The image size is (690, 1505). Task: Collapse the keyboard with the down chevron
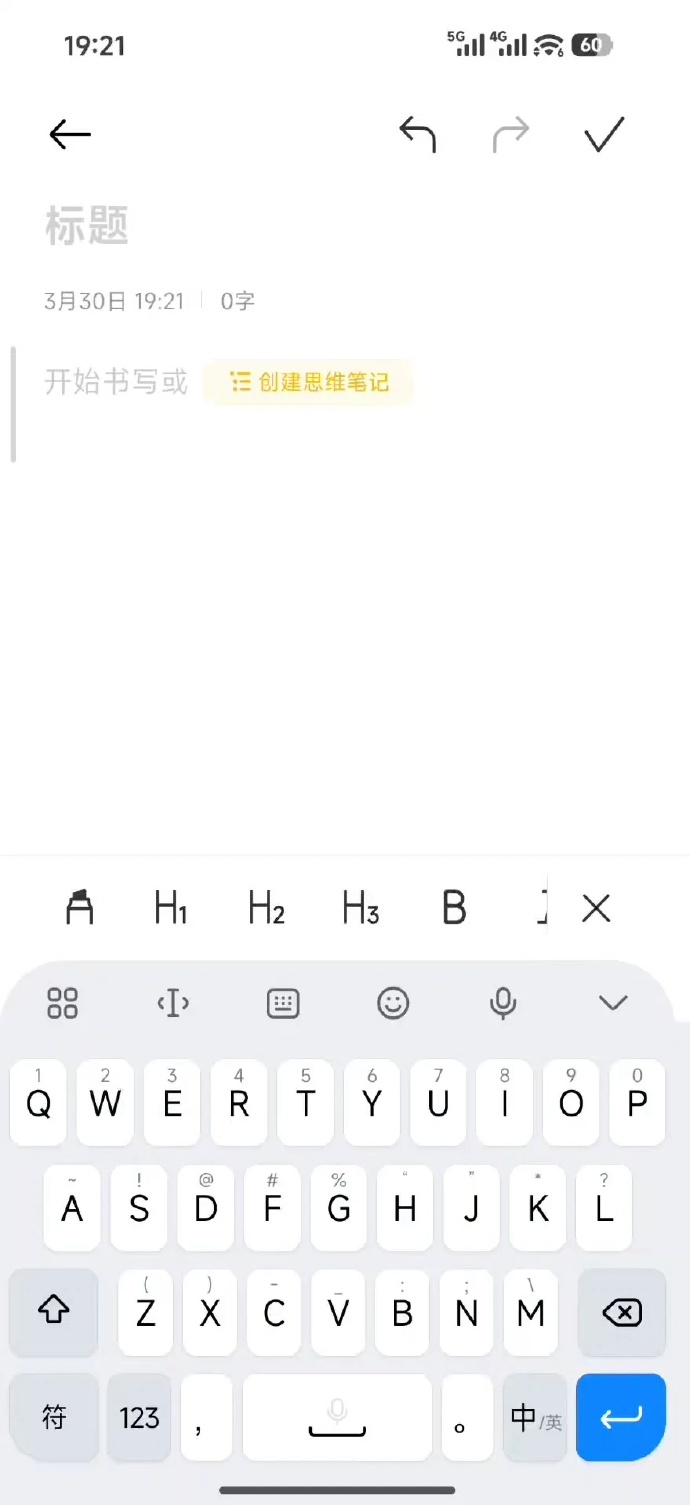coord(612,1003)
